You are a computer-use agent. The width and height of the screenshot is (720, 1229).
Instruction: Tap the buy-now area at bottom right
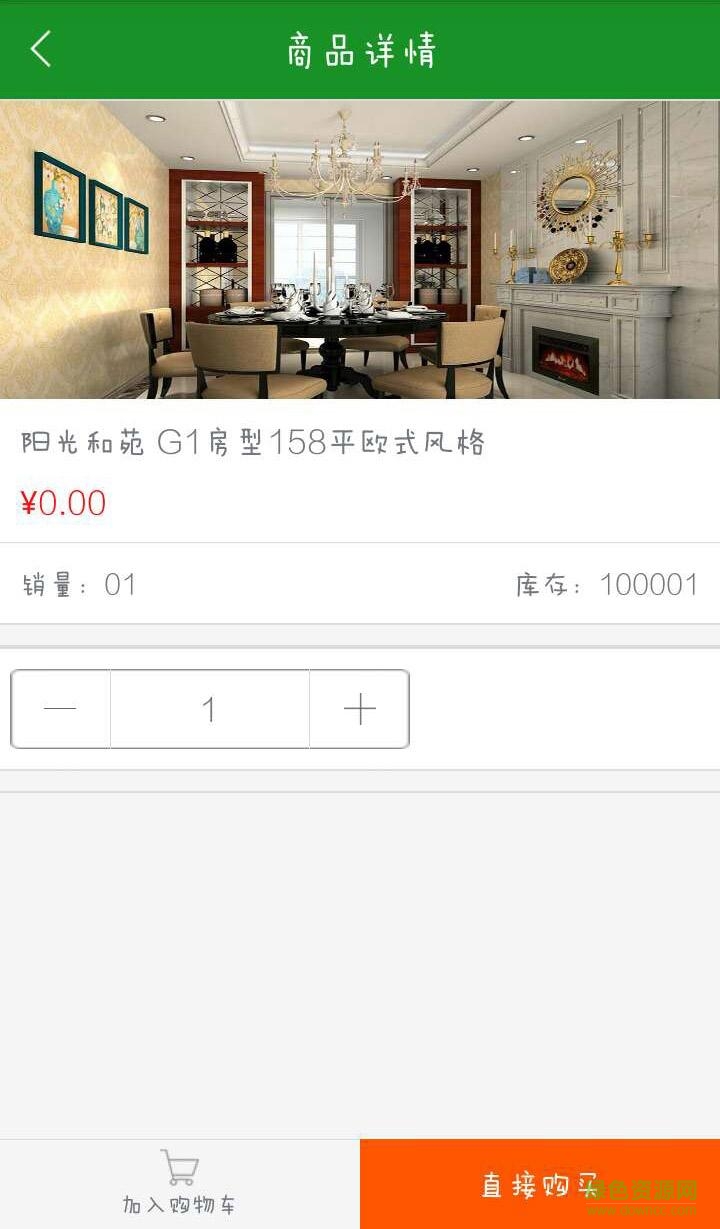tap(540, 1184)
